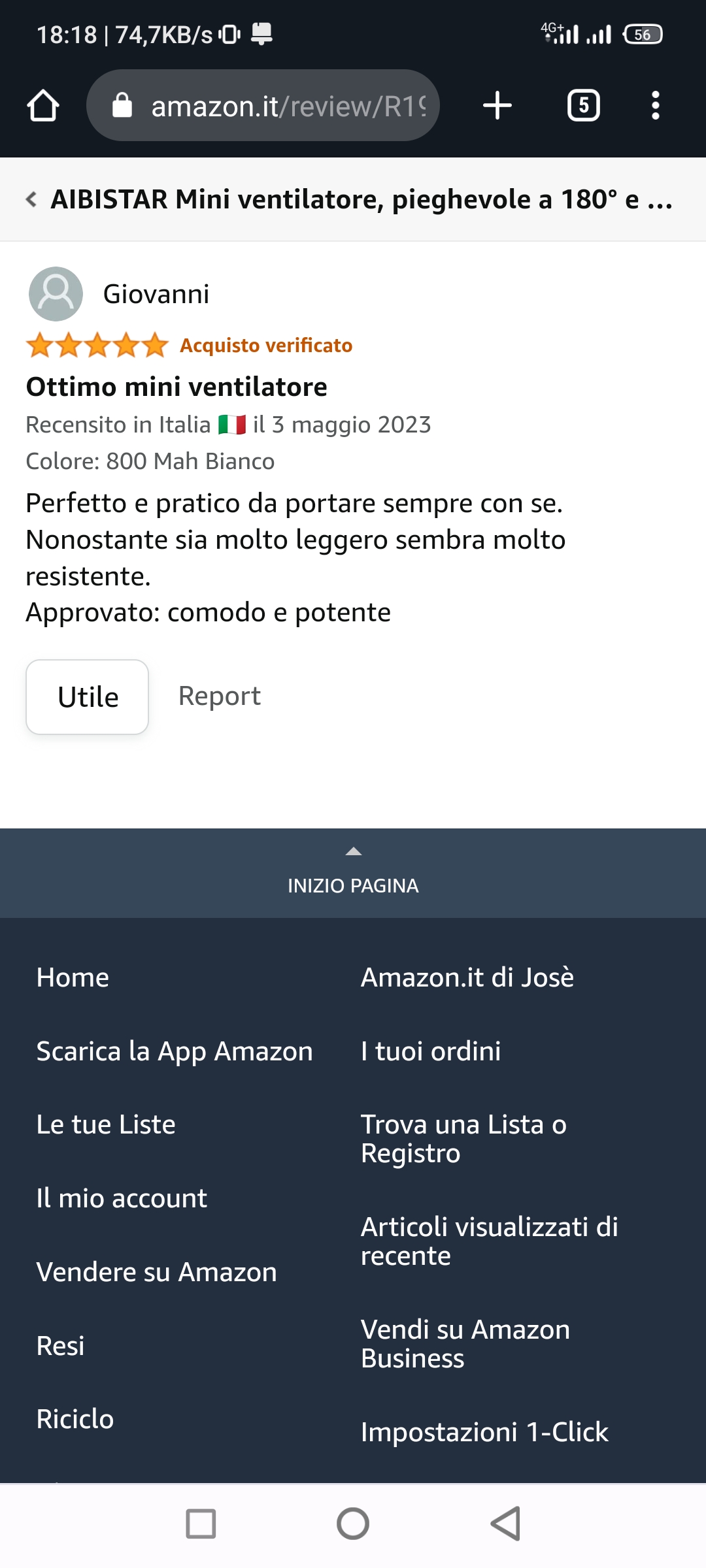Open a new browser tab
The height and width of the screenshot is (1568, 706).
497,106
